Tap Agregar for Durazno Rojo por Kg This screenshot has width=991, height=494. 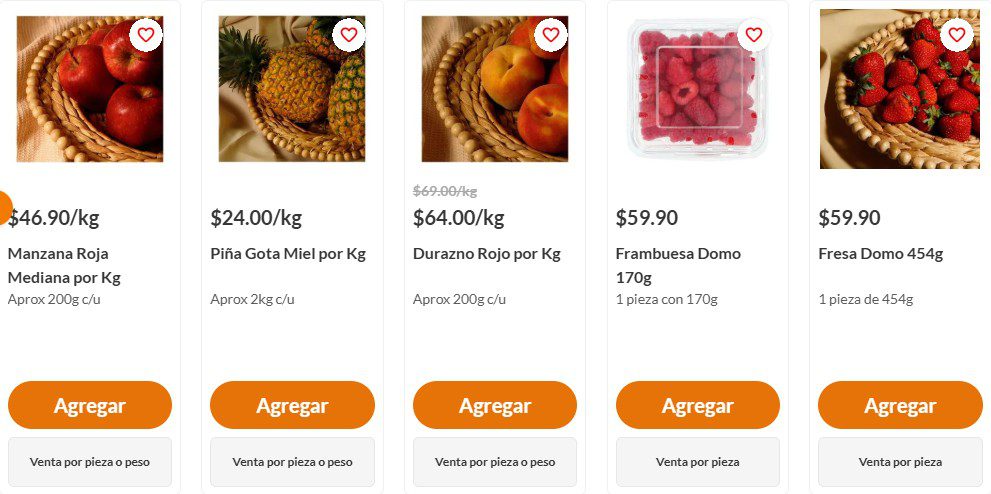pyautogui.click(x=495, y=405)
